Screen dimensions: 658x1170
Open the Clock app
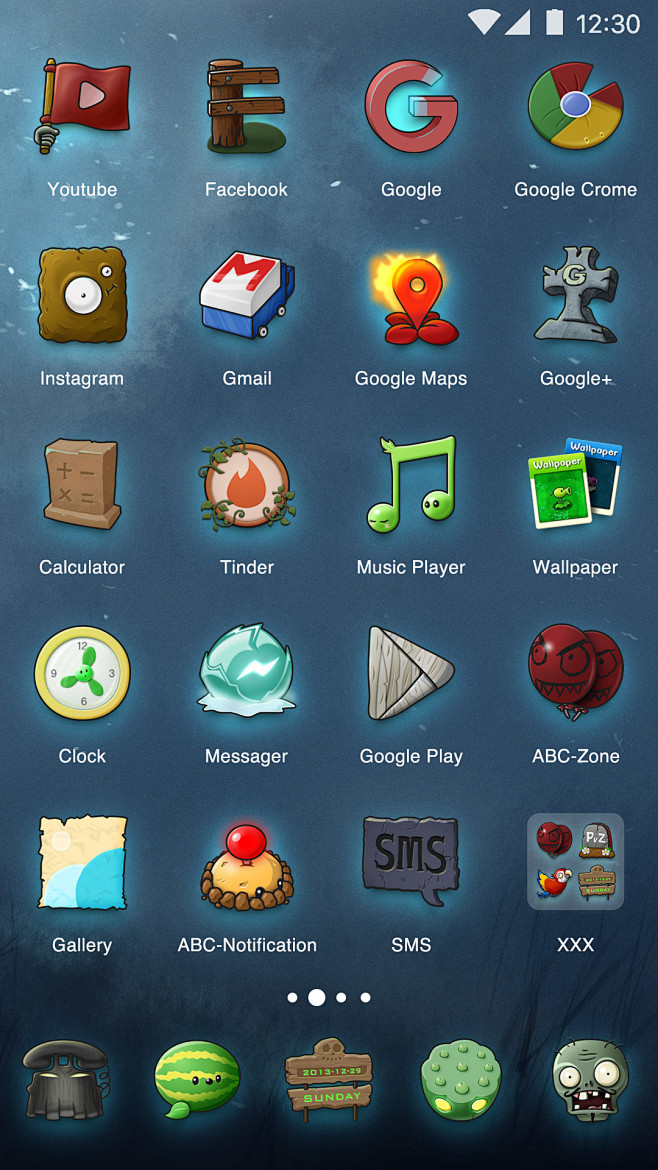pyautogui.click(x=82, y=672)
